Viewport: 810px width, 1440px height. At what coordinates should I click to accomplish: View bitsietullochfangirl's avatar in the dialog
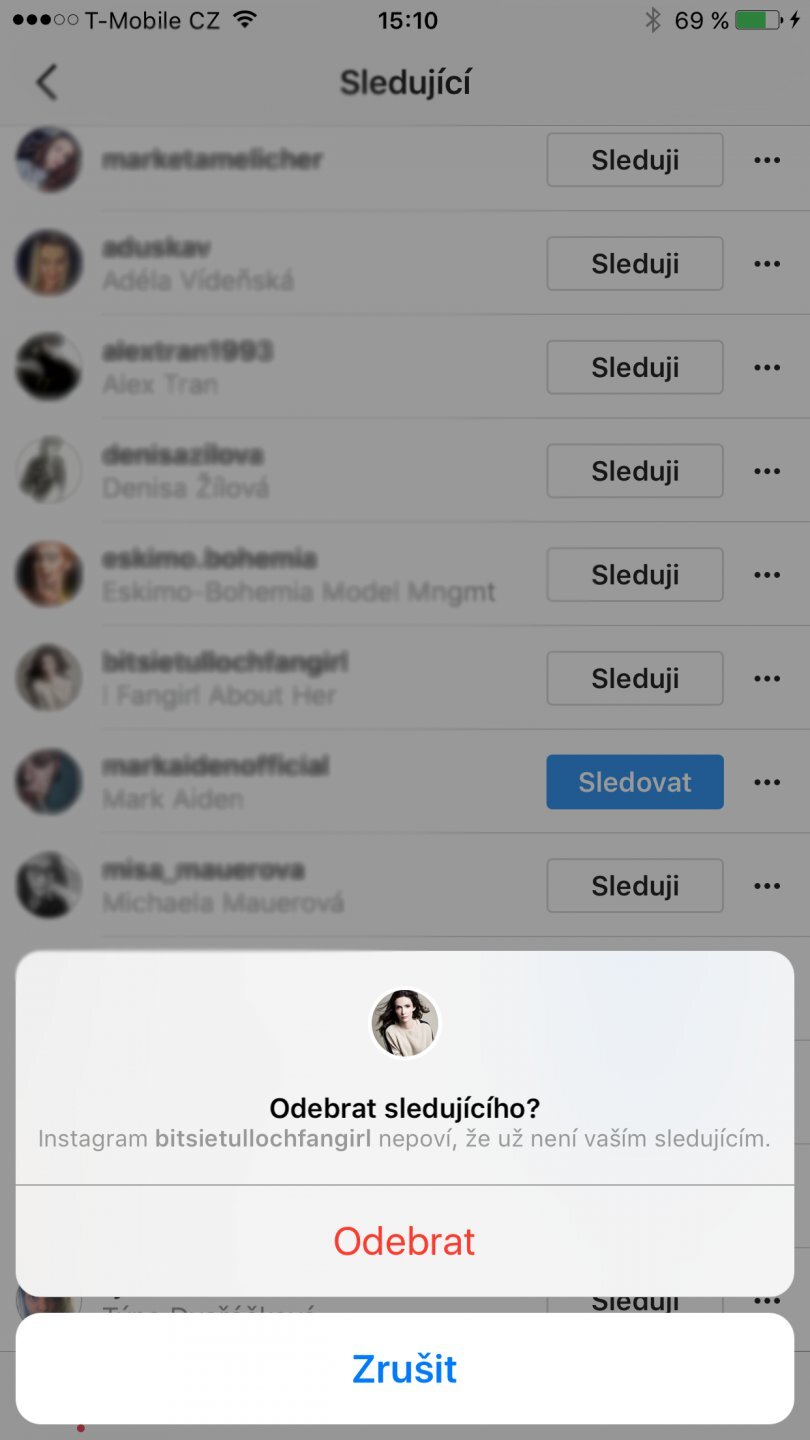(x=404, y=1022)
